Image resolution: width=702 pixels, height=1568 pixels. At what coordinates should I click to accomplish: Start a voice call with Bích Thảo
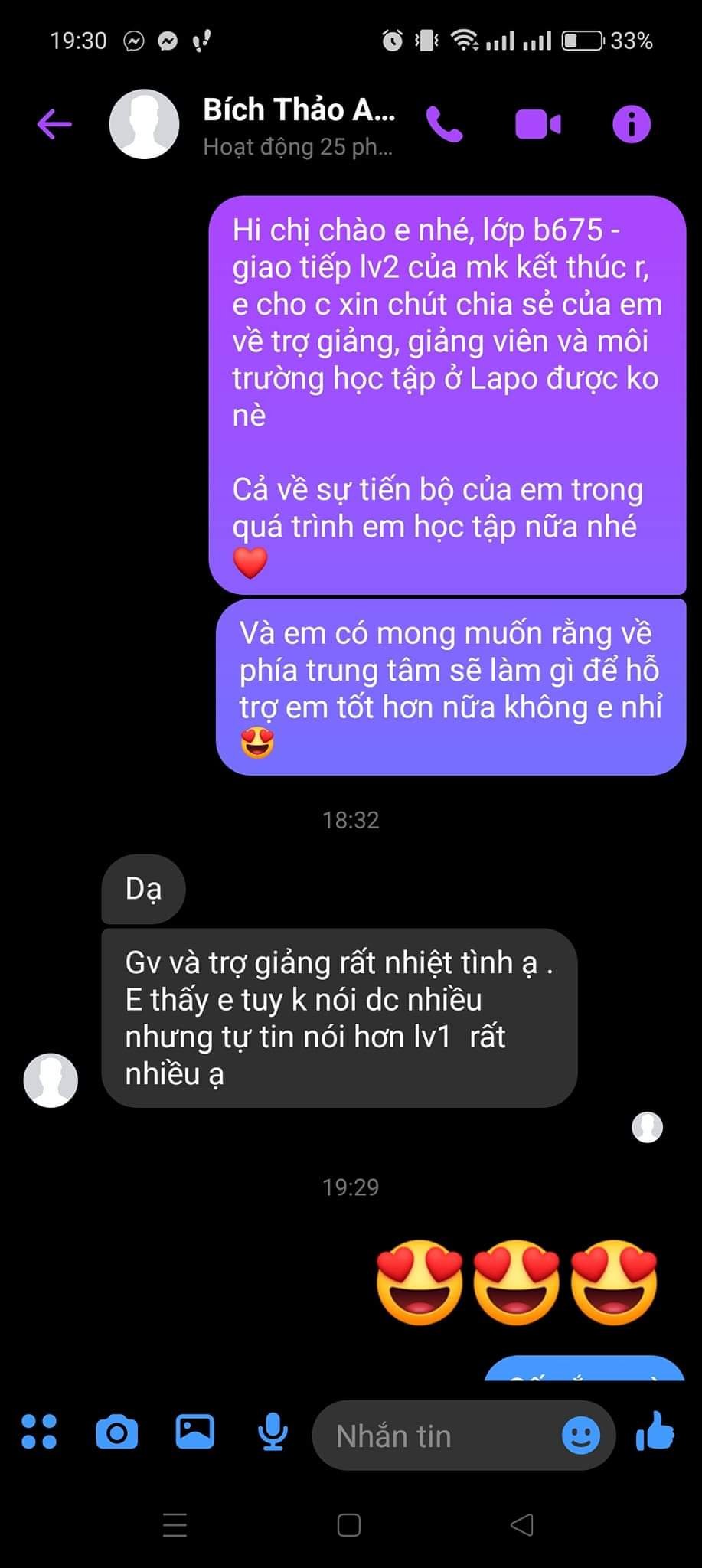[x=444, y=124]
